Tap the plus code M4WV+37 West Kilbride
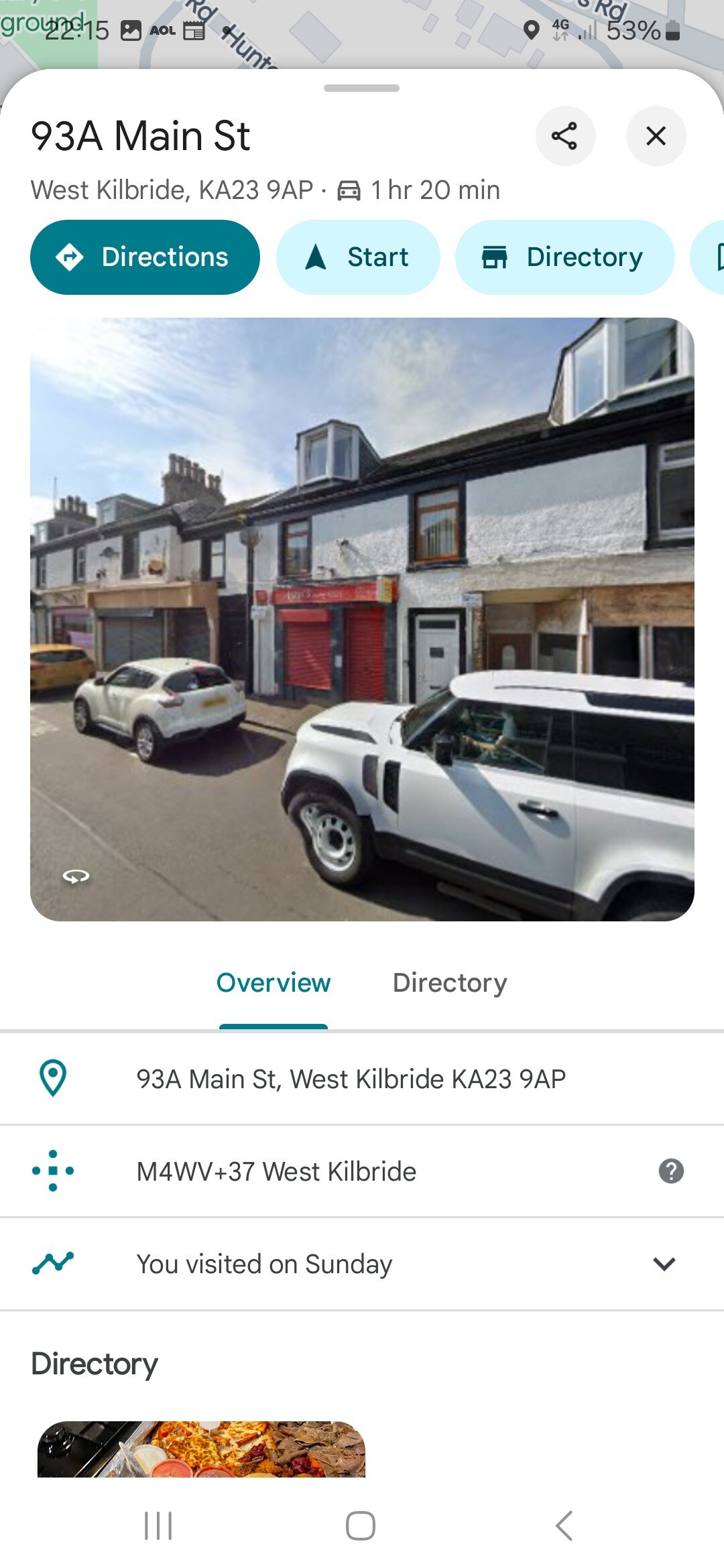 click(x=276, y=1171)
